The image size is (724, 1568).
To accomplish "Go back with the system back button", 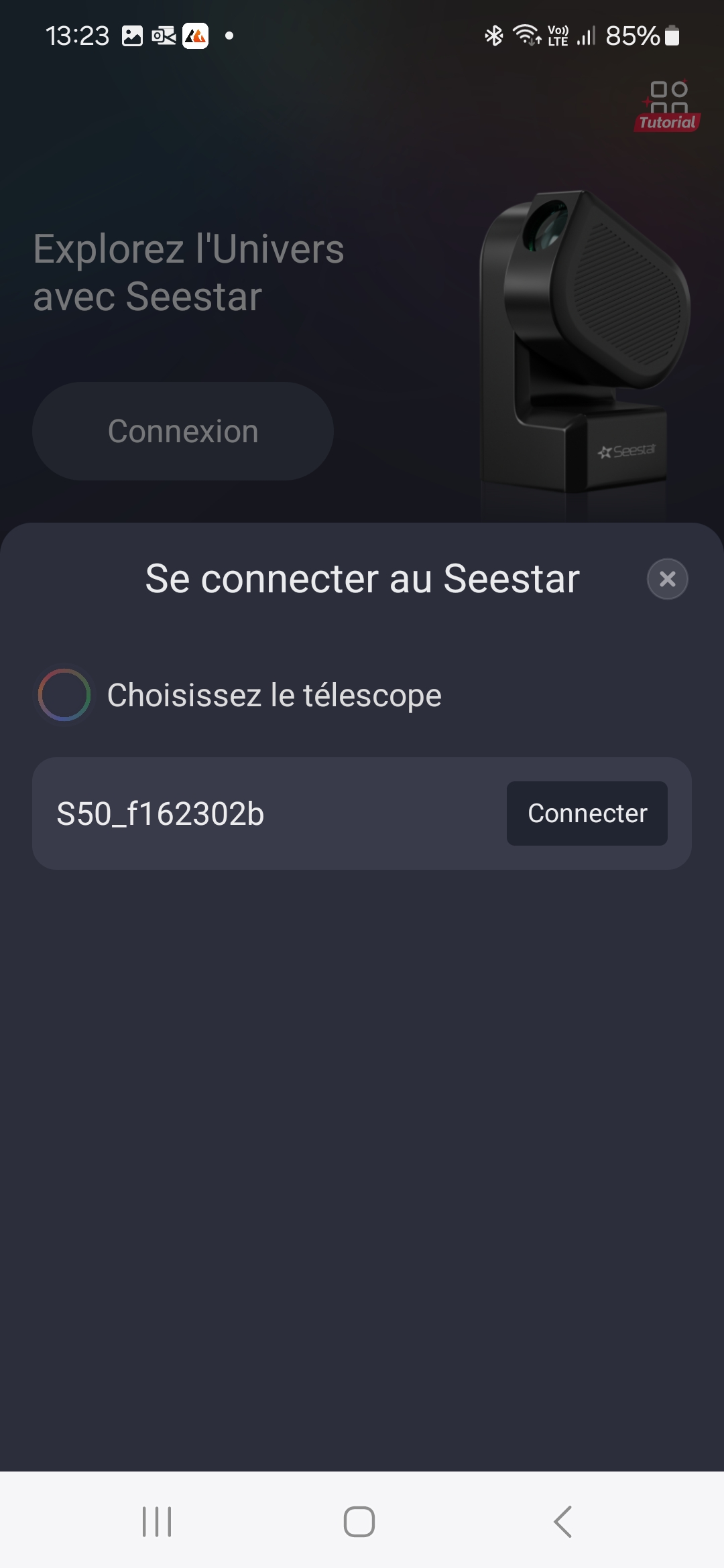I will [563, 1521].
